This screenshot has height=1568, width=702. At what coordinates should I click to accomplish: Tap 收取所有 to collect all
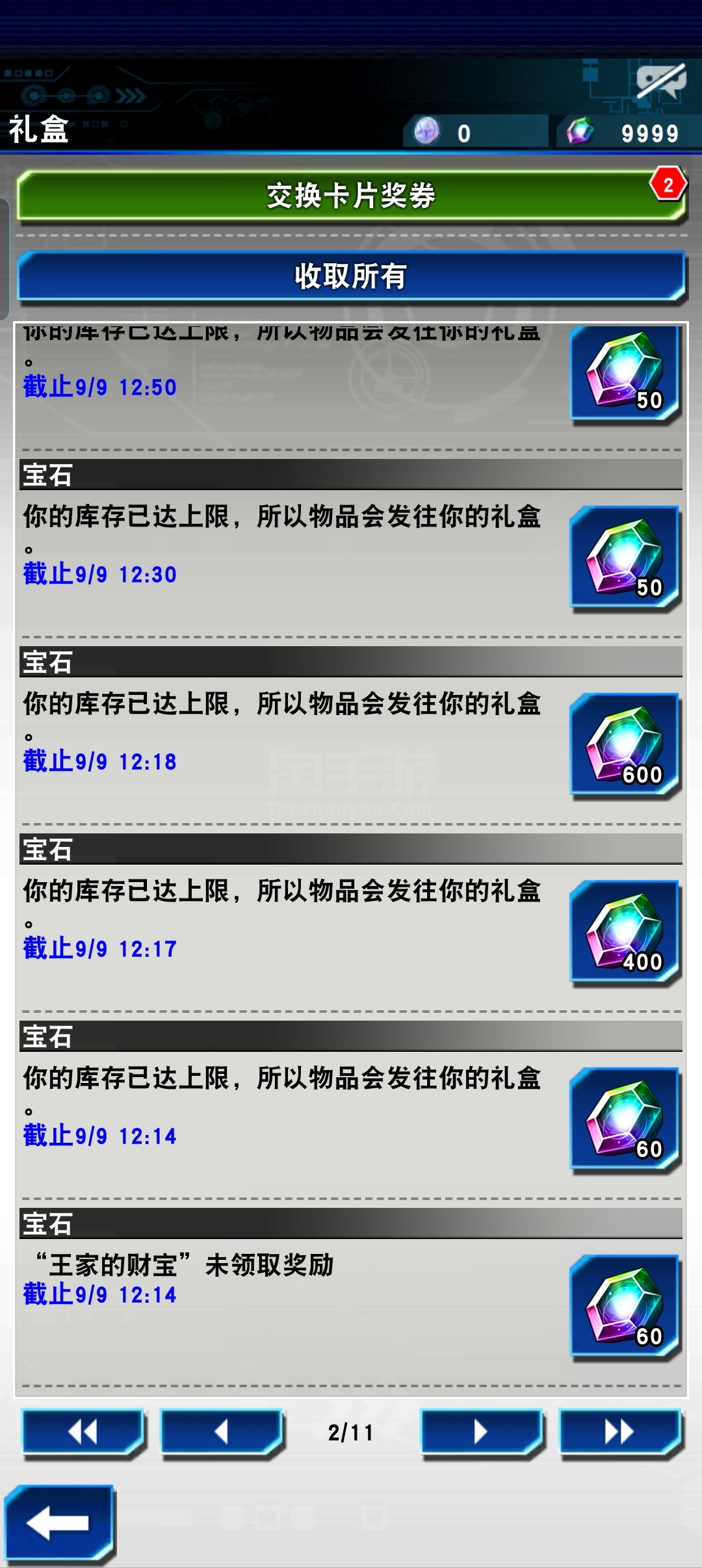point(351,276)
